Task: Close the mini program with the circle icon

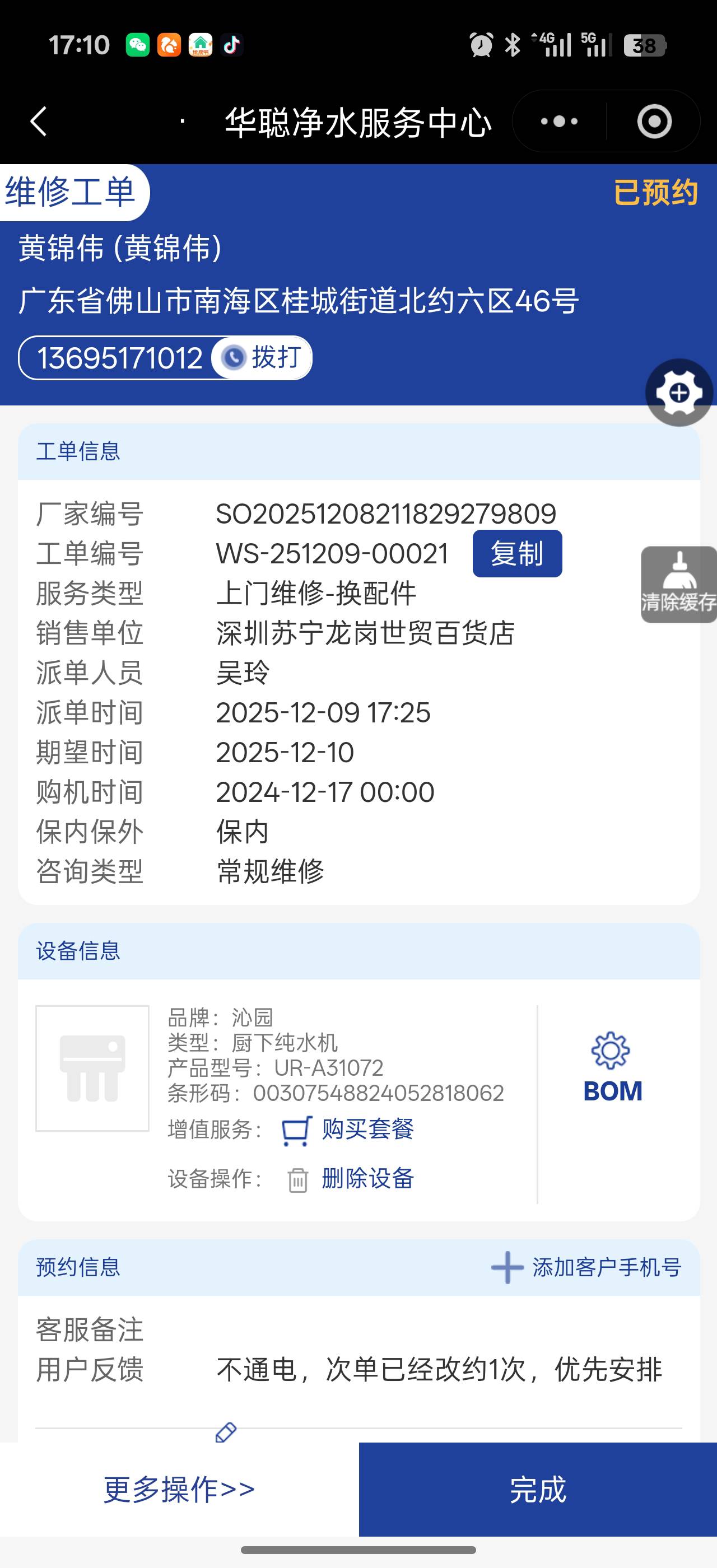Action: click(x=654, y=122)
